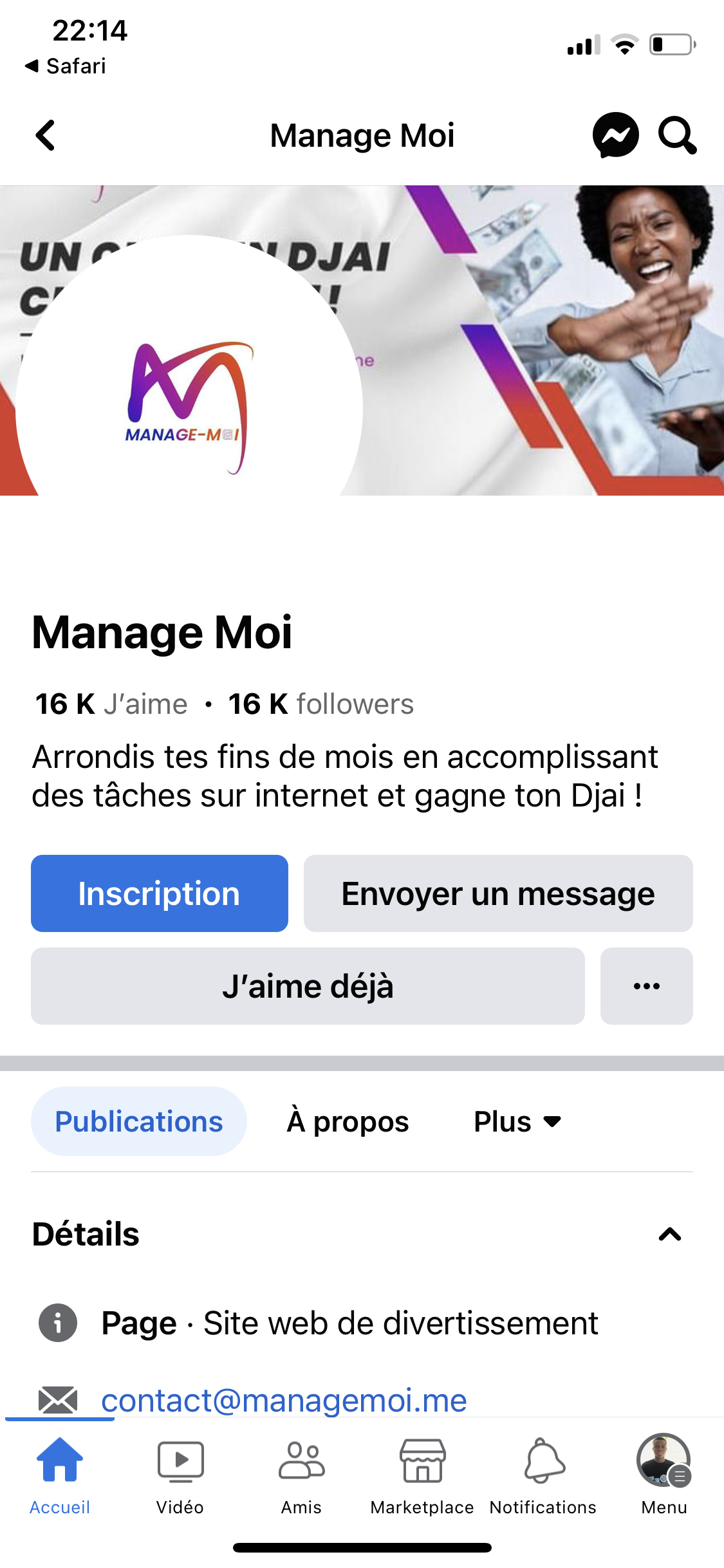Open the search magnifier icon
Viewport: 724px width, 1568px height.
(677, 135)
